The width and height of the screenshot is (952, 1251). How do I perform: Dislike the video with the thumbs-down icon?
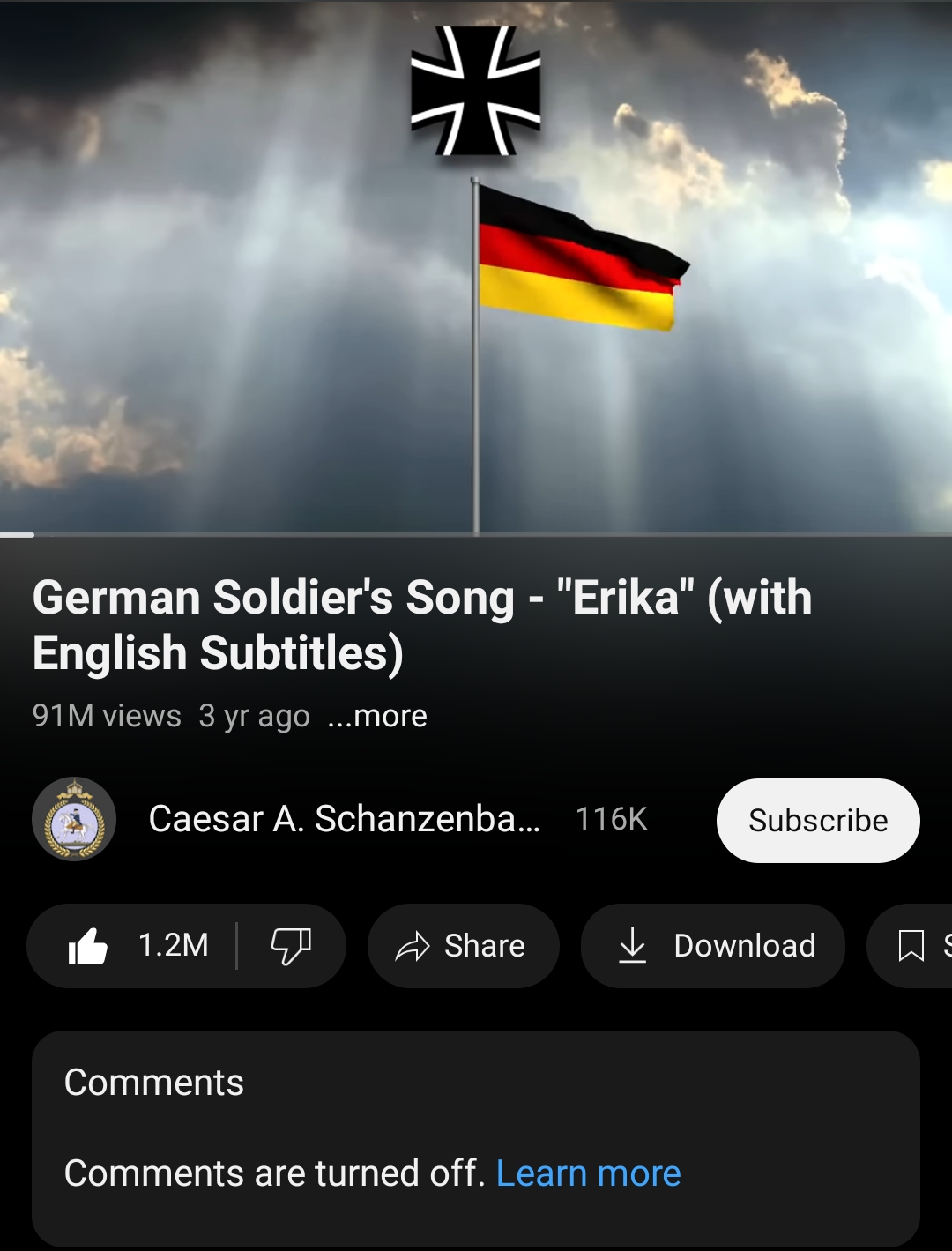[291, 946]
